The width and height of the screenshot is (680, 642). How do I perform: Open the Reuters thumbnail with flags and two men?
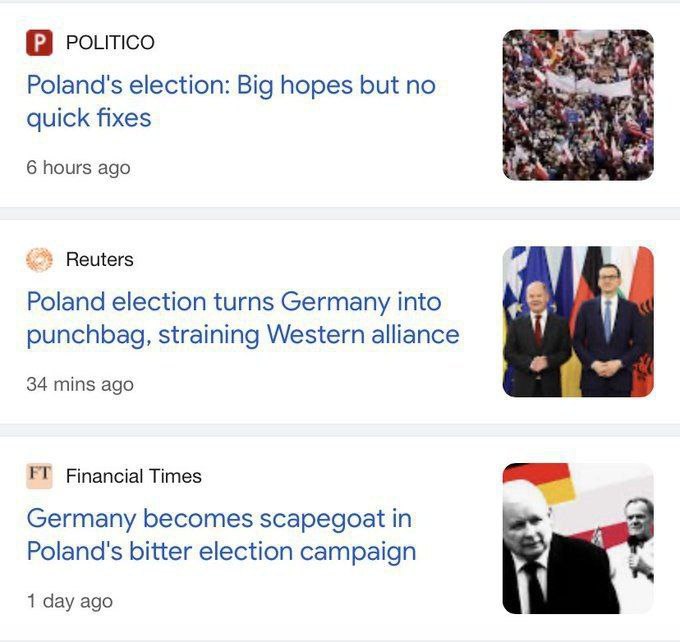pos(578,321)
